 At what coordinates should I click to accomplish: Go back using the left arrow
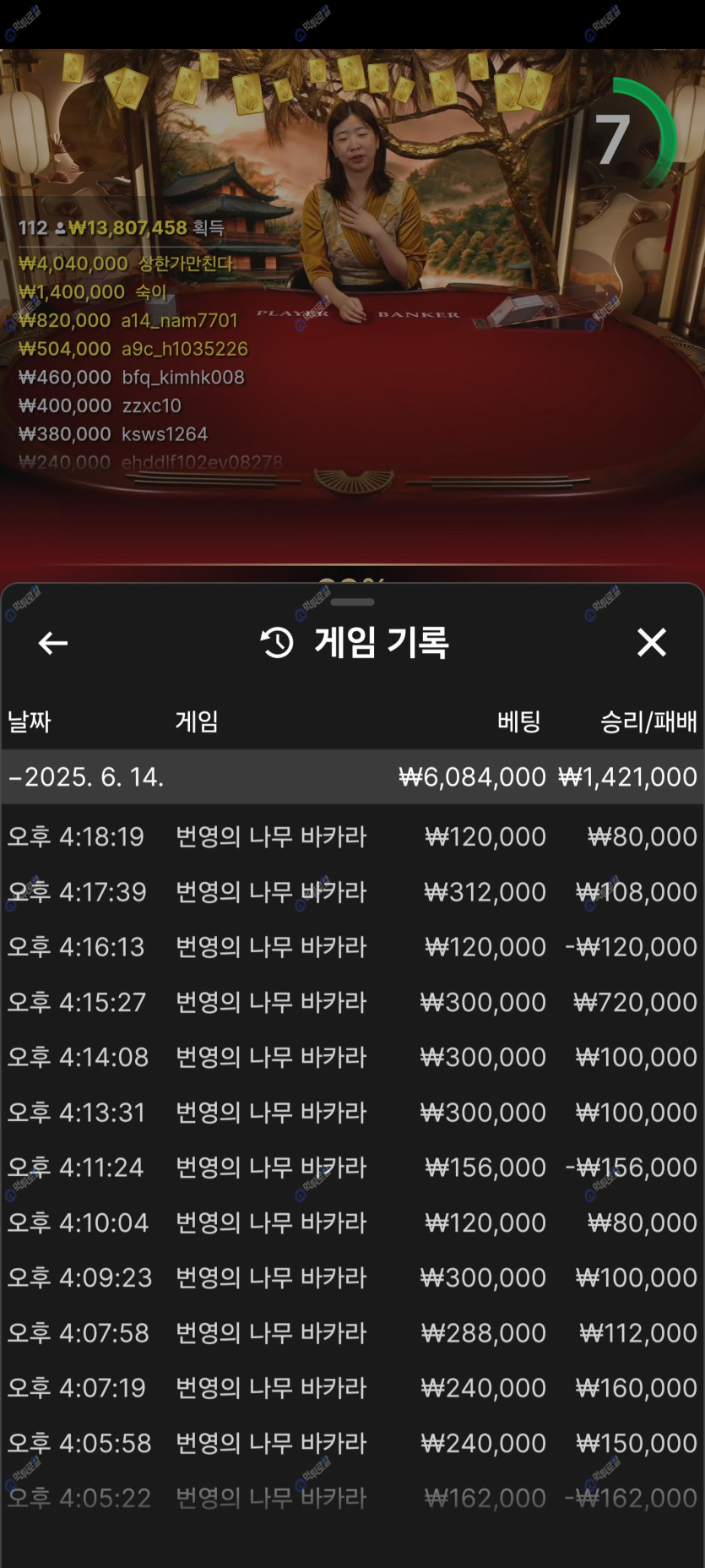[x=52, y=643]
